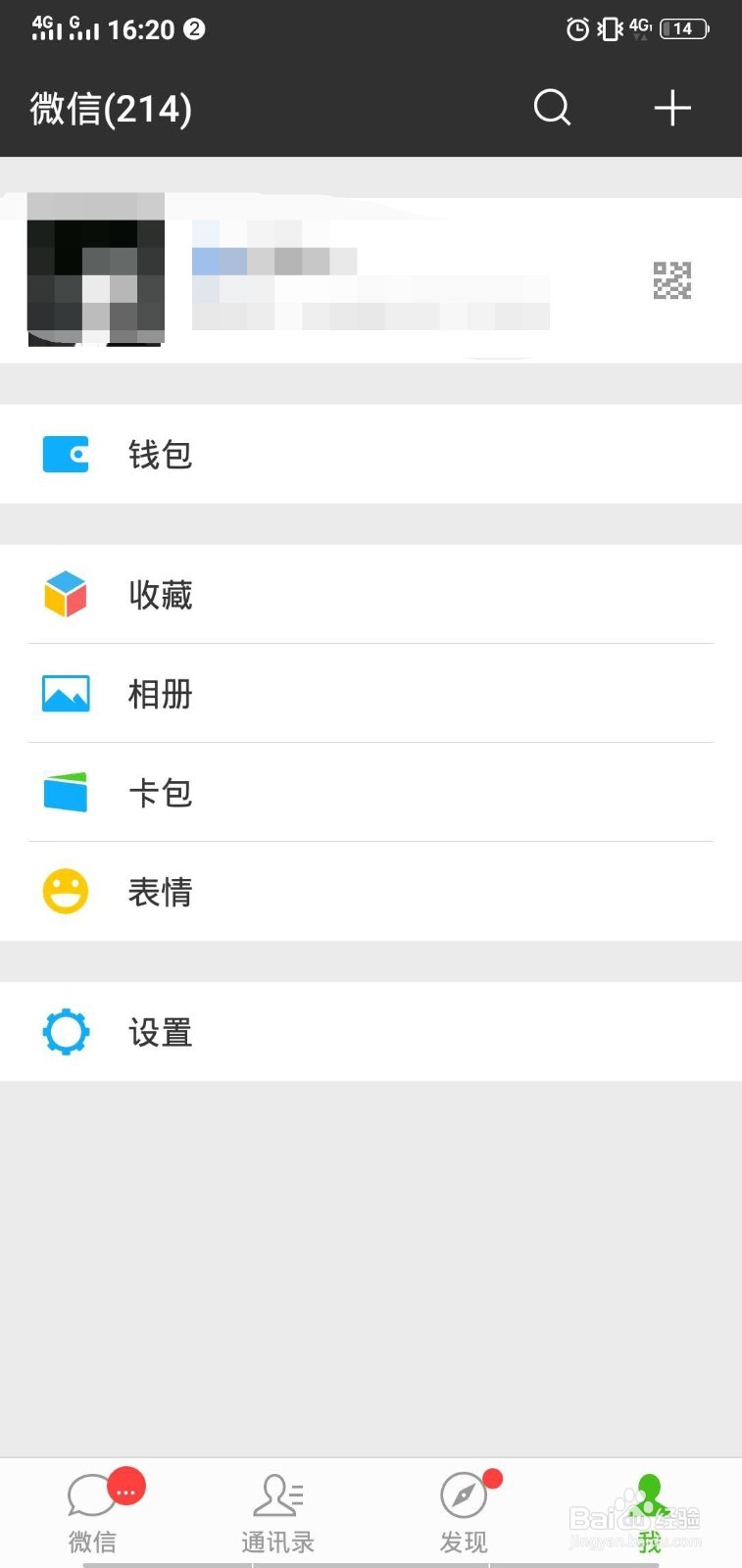Open the Album (相册) picture icon

click(x=65, y=693)
